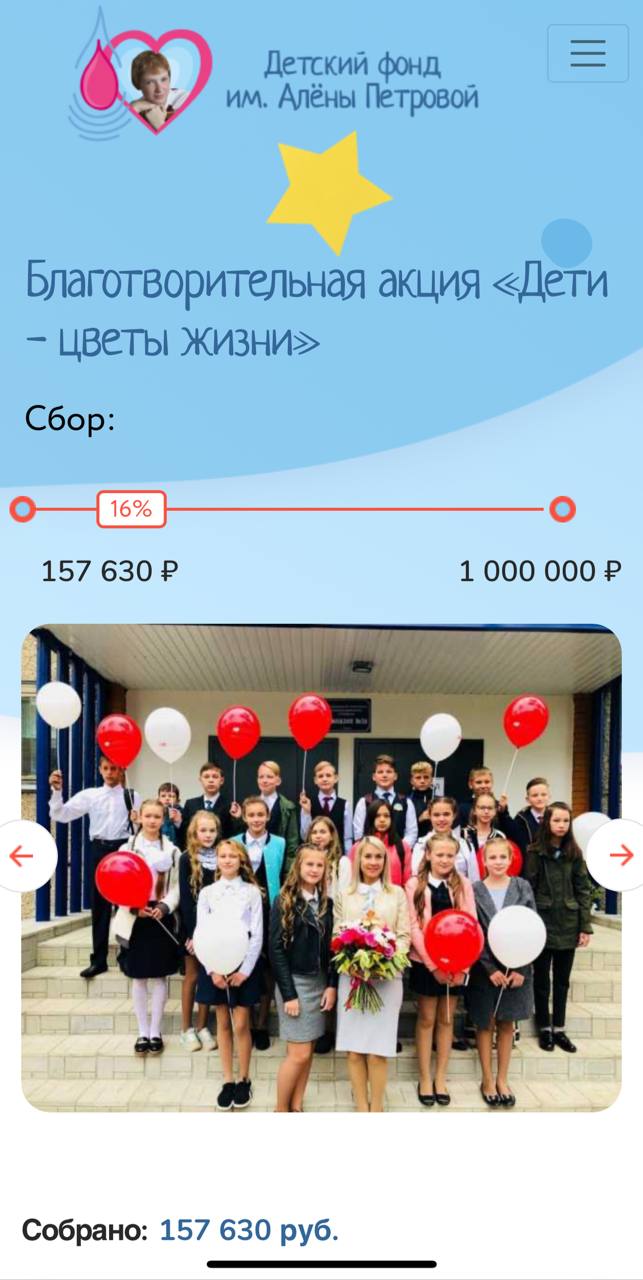Viewport: 643px width, 1280px height.
Task: Open the group photo with balloons
Action: click(x=321, y=868)
